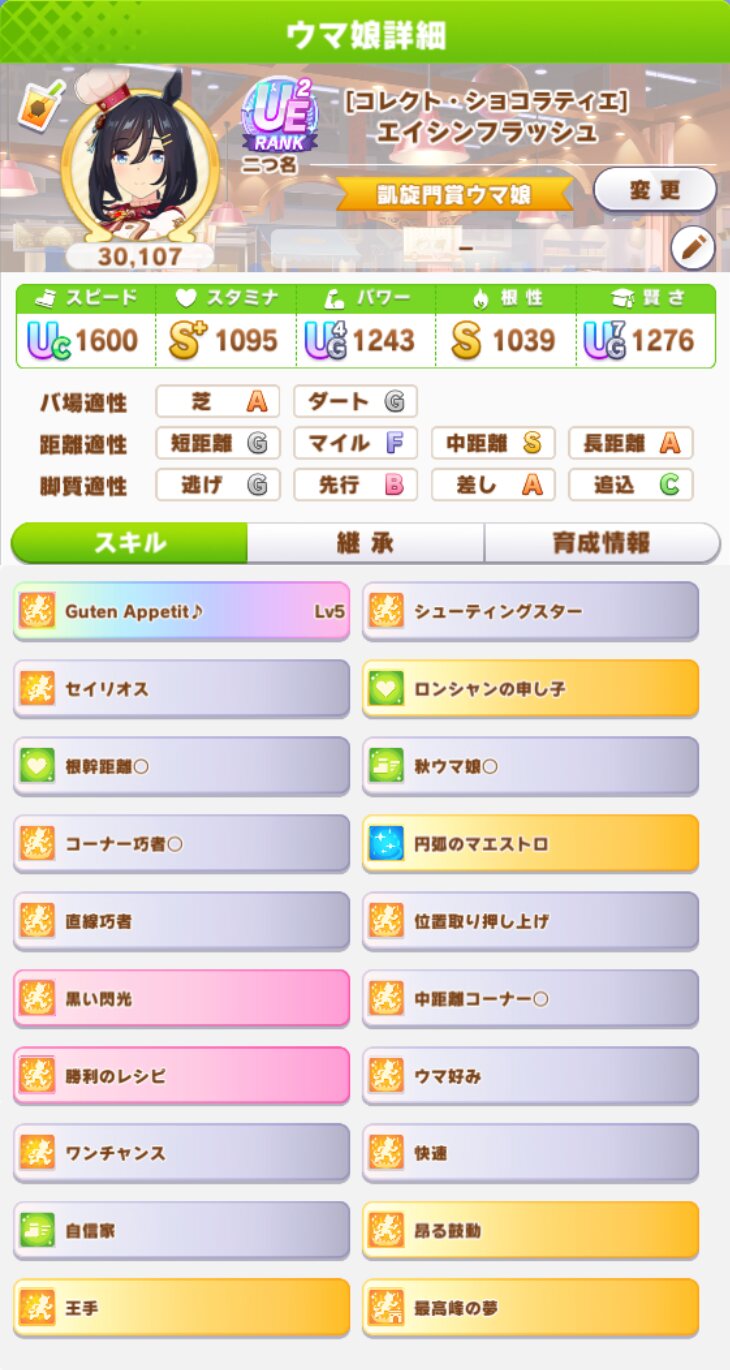The height and width of the screenshot is (1370, 730).
Task: Switch to the 継承 tab
Action: 365,543
